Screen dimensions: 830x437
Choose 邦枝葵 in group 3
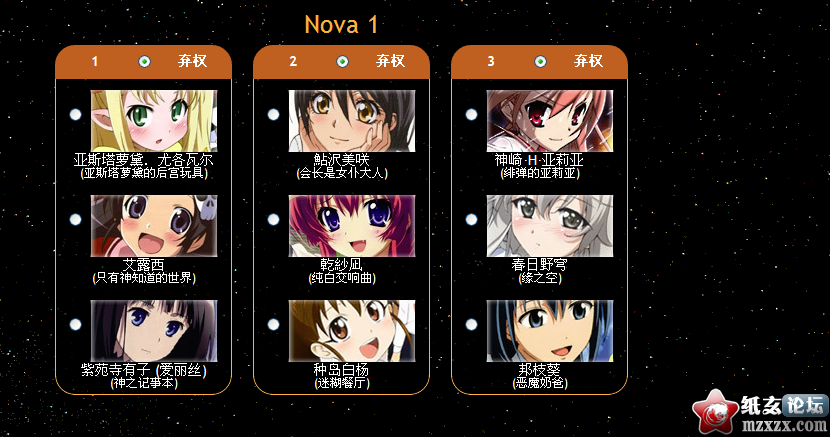472,325
